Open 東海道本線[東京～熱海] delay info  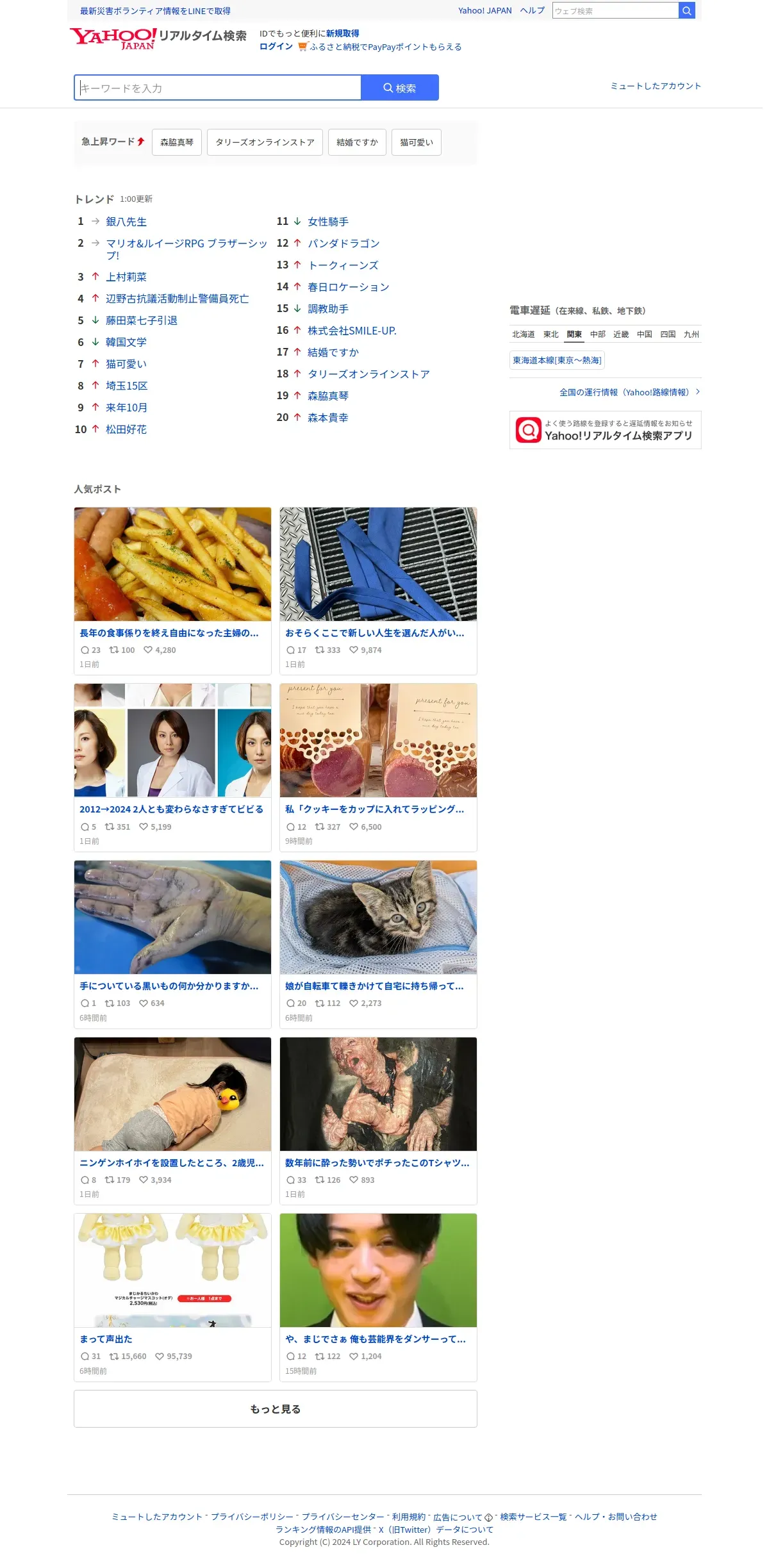(x=557, y=360)
